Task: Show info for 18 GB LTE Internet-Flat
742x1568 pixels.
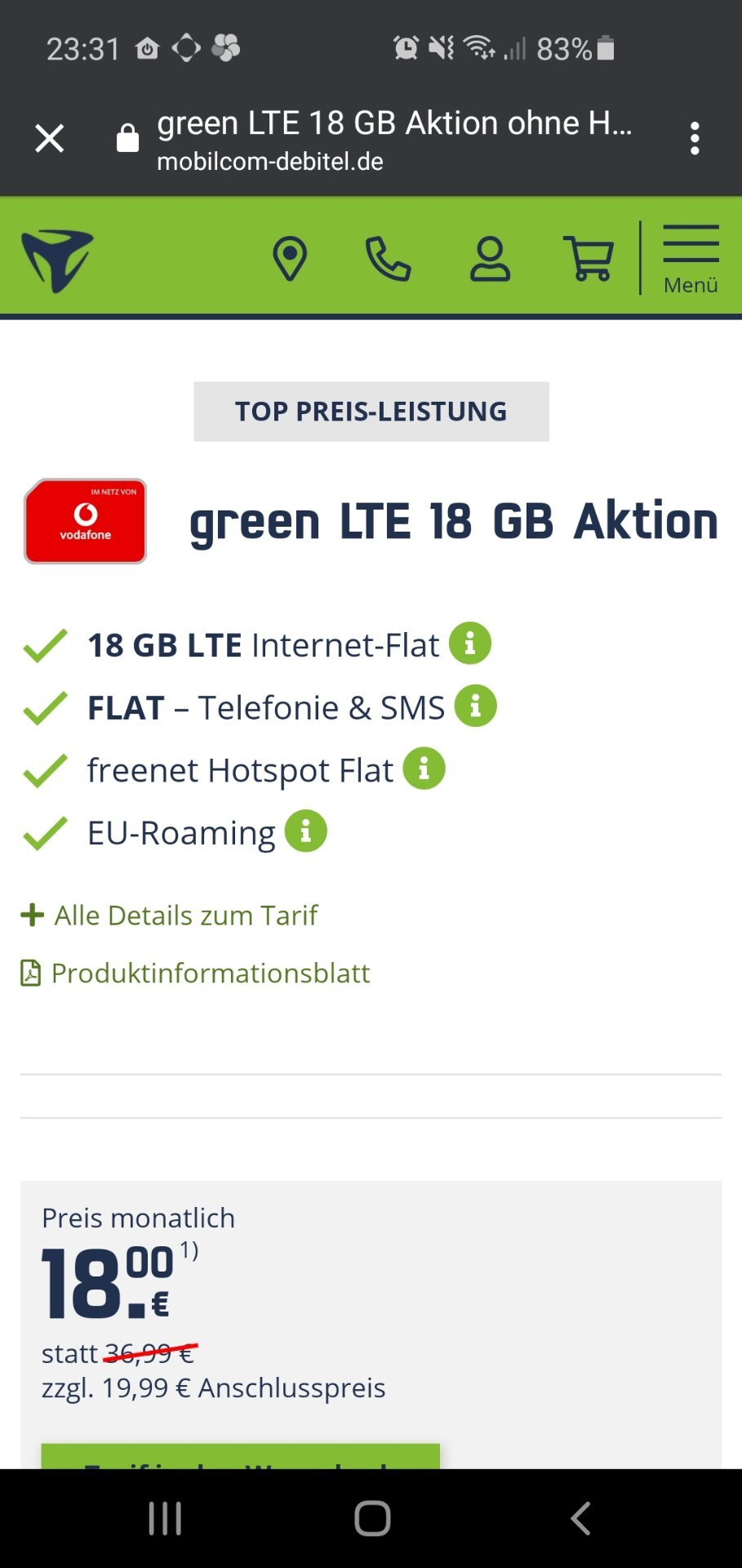Action: click(470, 644)
